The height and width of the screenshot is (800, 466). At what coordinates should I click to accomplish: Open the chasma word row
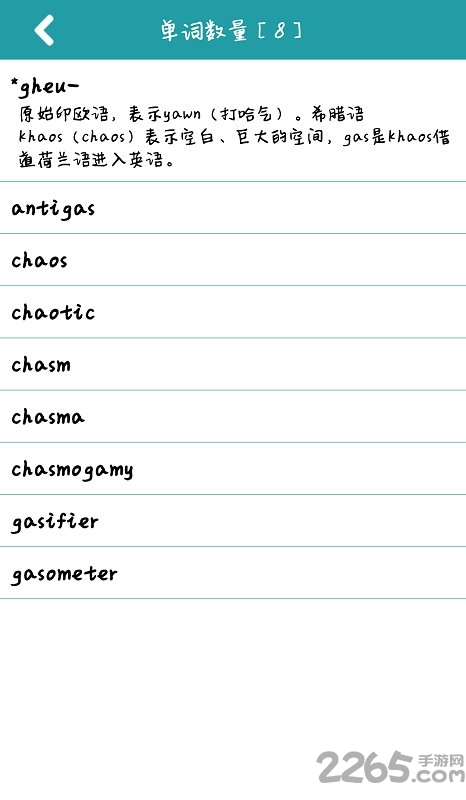point(233,417)
